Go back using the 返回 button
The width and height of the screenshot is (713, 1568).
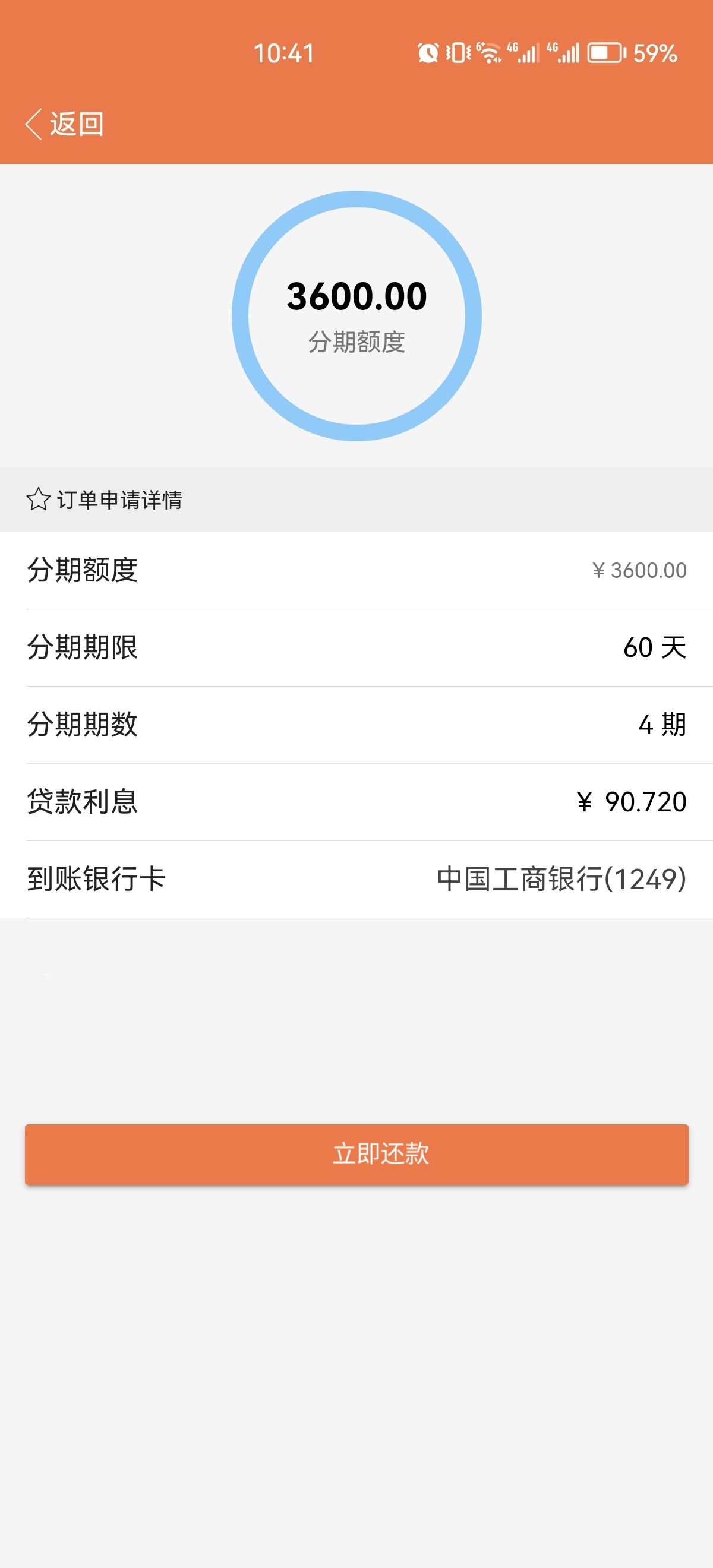tap(65, 124)
